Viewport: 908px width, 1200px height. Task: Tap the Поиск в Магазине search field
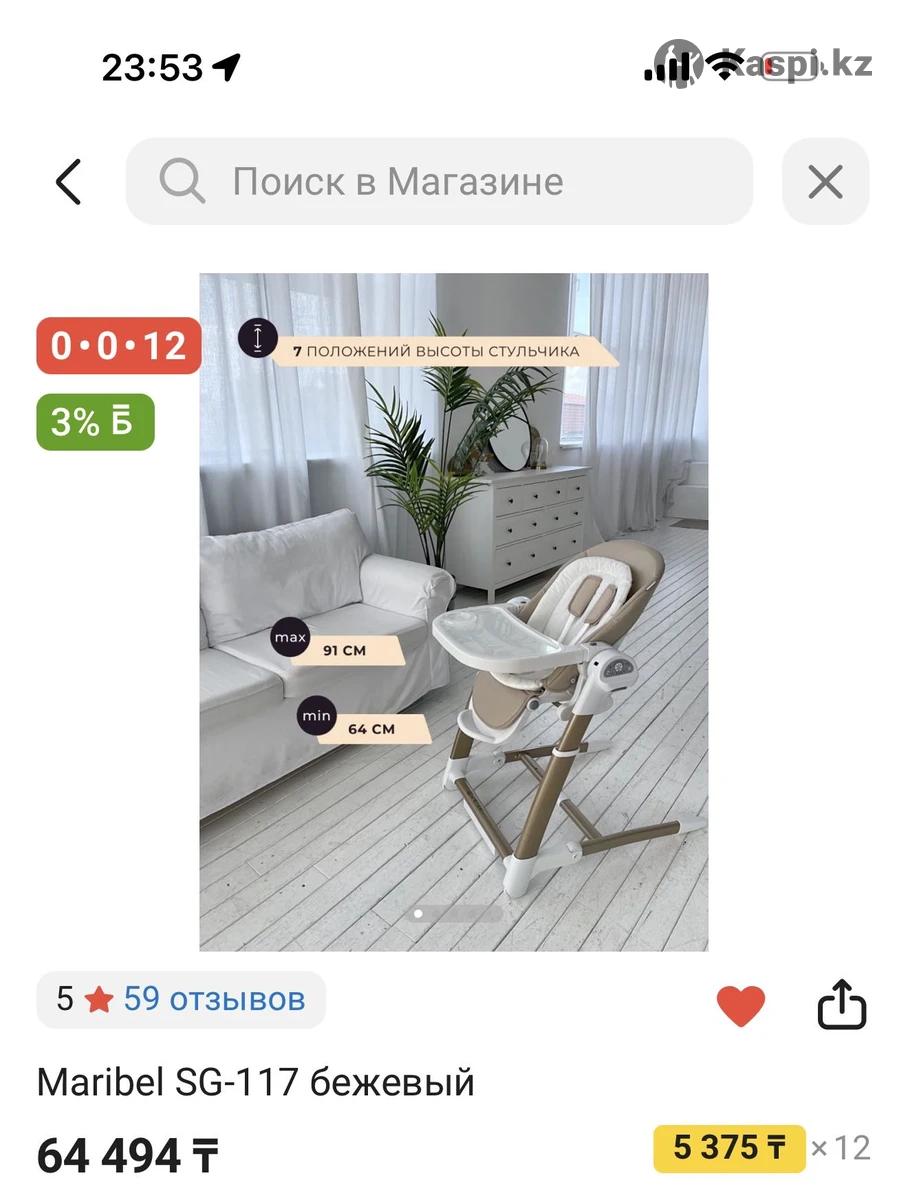tap(440, 182)
